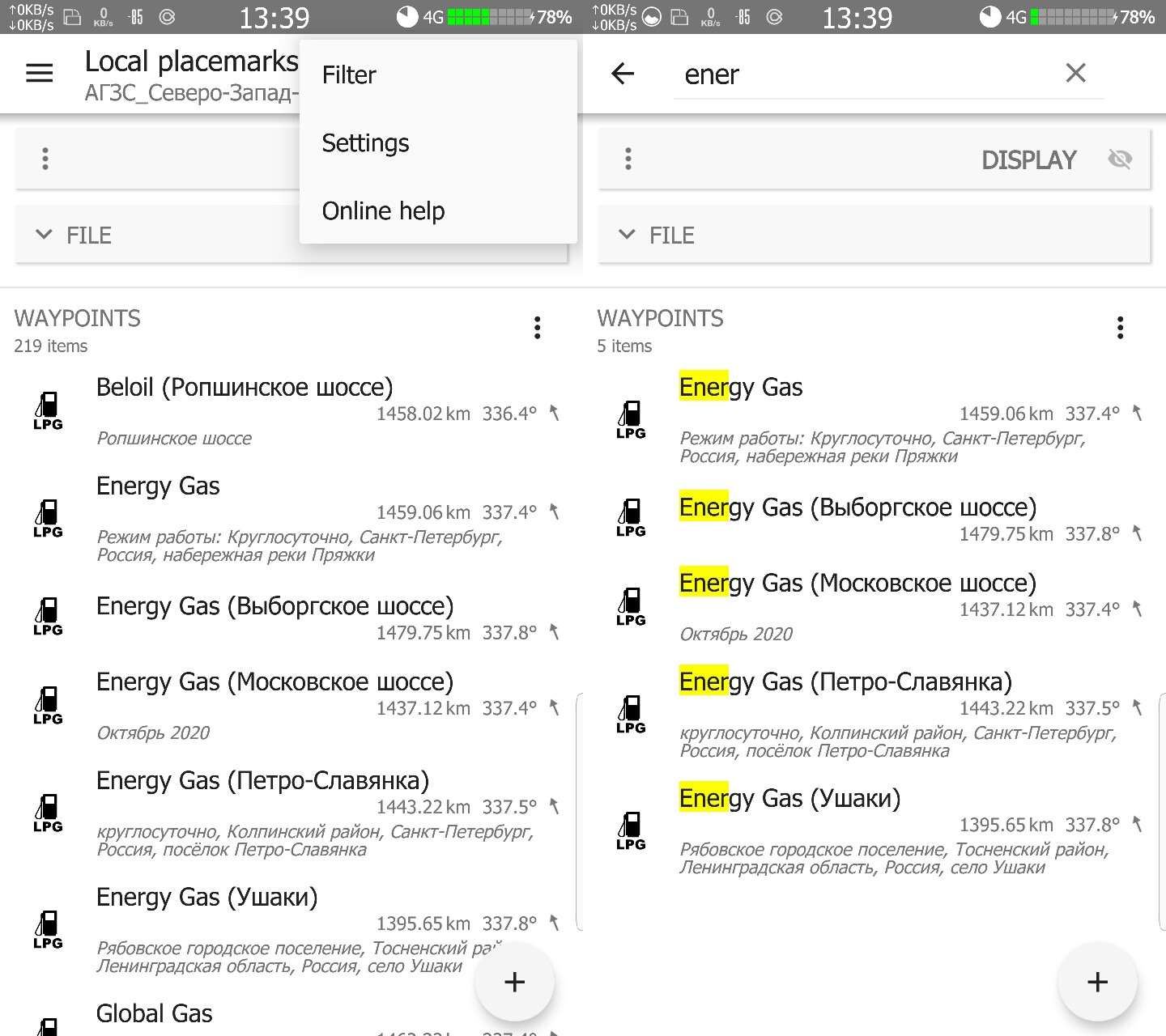The image size is (1166, 1036).
Task: Open the Global Gas waypoint
Action: tap(154, 1013)
